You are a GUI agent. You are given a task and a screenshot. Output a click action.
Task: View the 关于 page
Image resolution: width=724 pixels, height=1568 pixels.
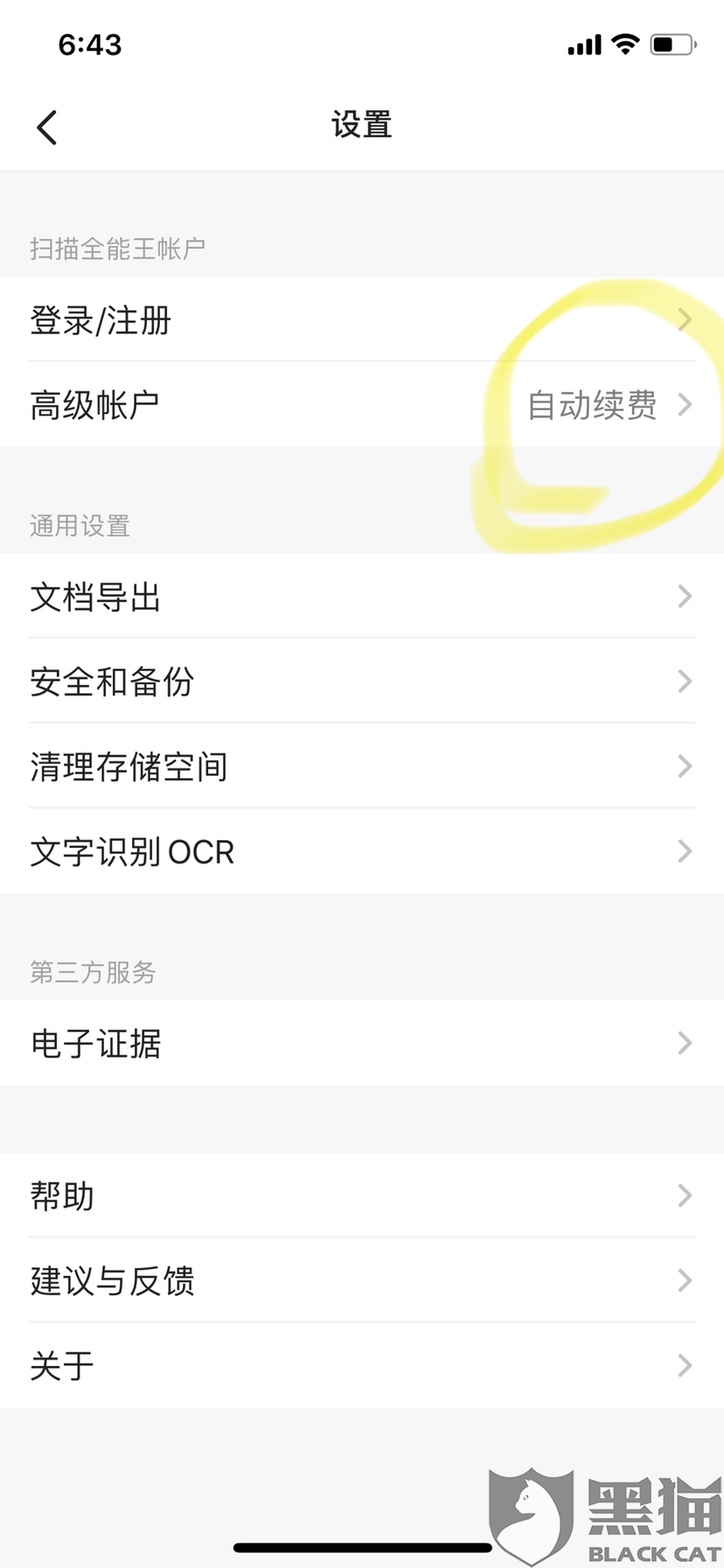362,1365
